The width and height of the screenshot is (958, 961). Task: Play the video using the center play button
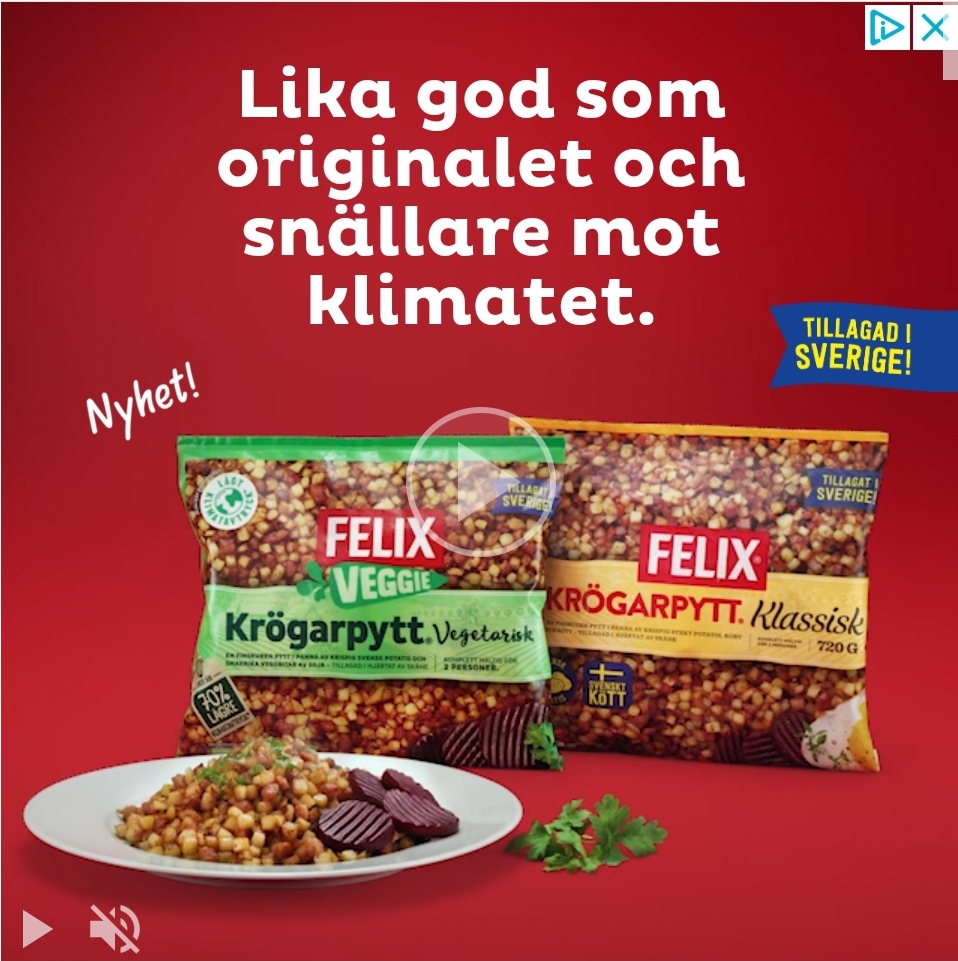coord(481,482)
